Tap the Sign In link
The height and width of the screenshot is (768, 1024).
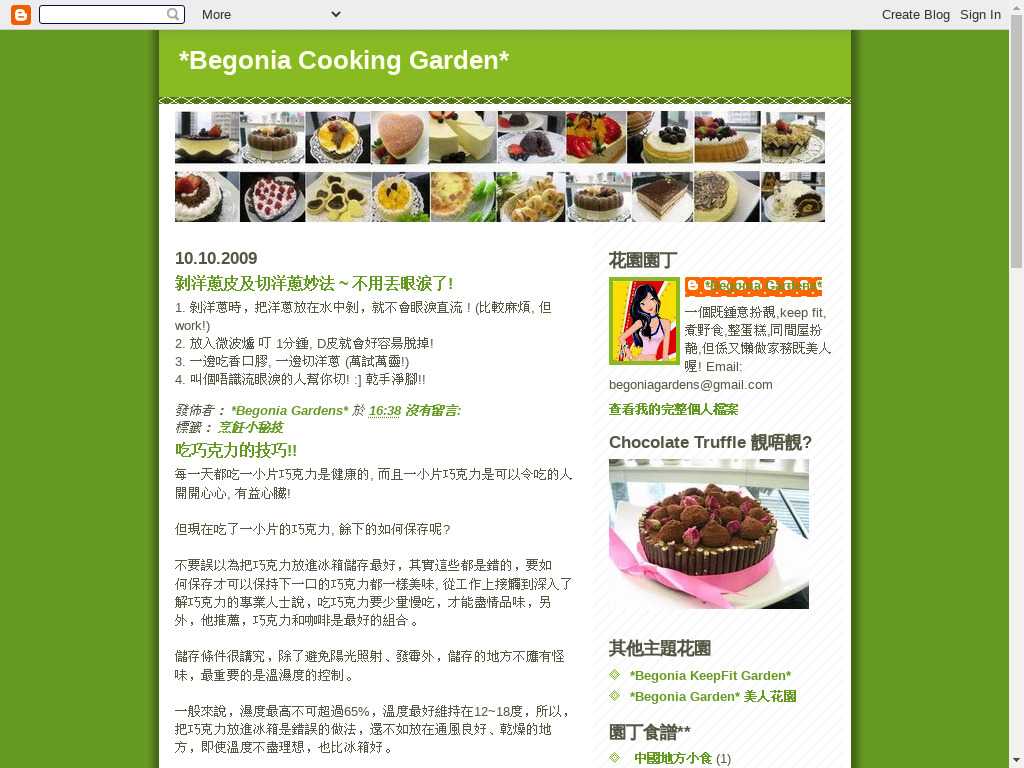[980, 14]
